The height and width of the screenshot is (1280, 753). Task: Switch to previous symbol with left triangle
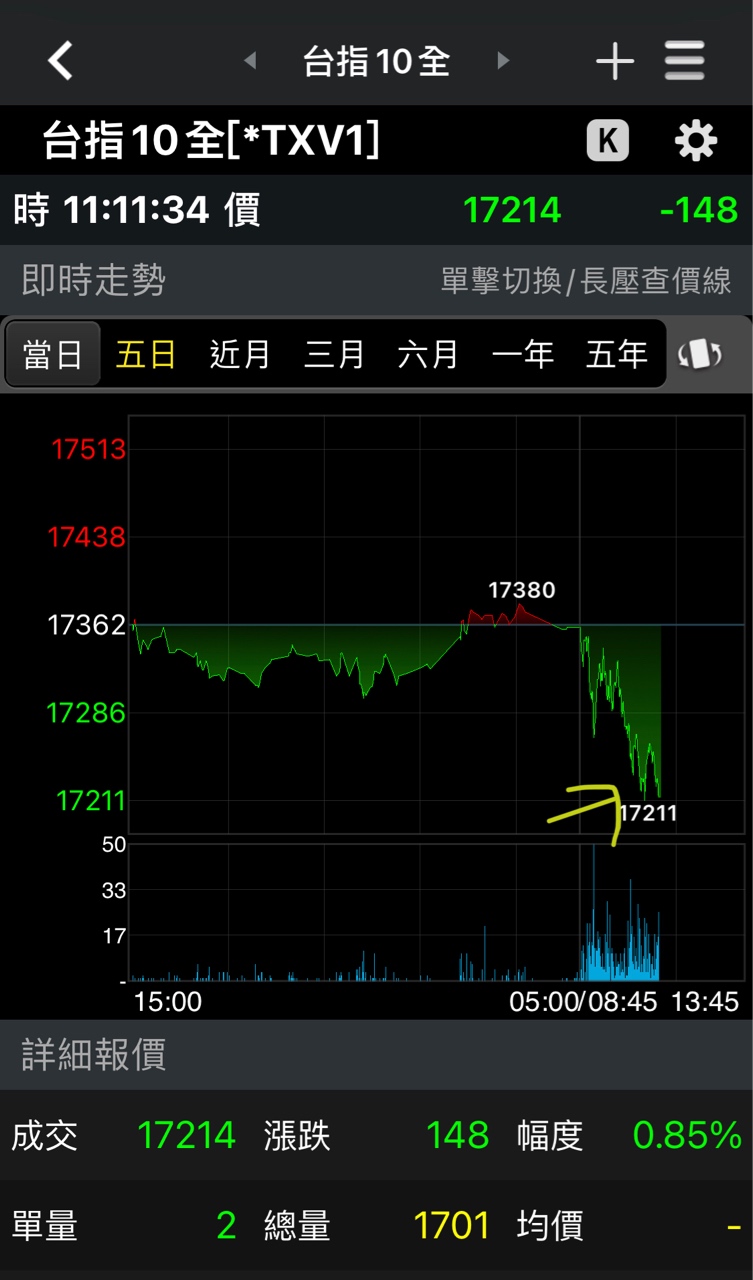tap(250, 62)
